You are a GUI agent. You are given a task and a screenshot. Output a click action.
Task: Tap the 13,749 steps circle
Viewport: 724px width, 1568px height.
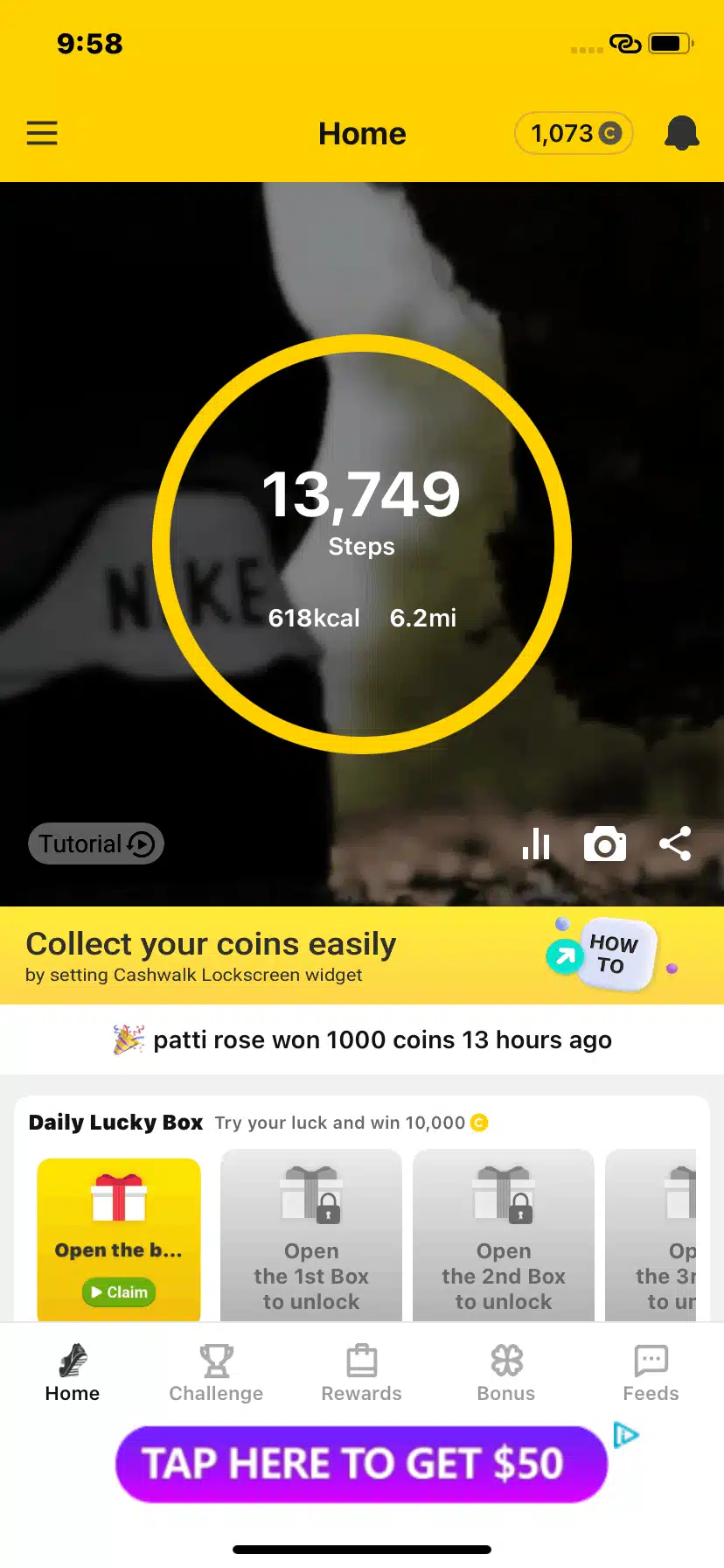tap(361, 543)
